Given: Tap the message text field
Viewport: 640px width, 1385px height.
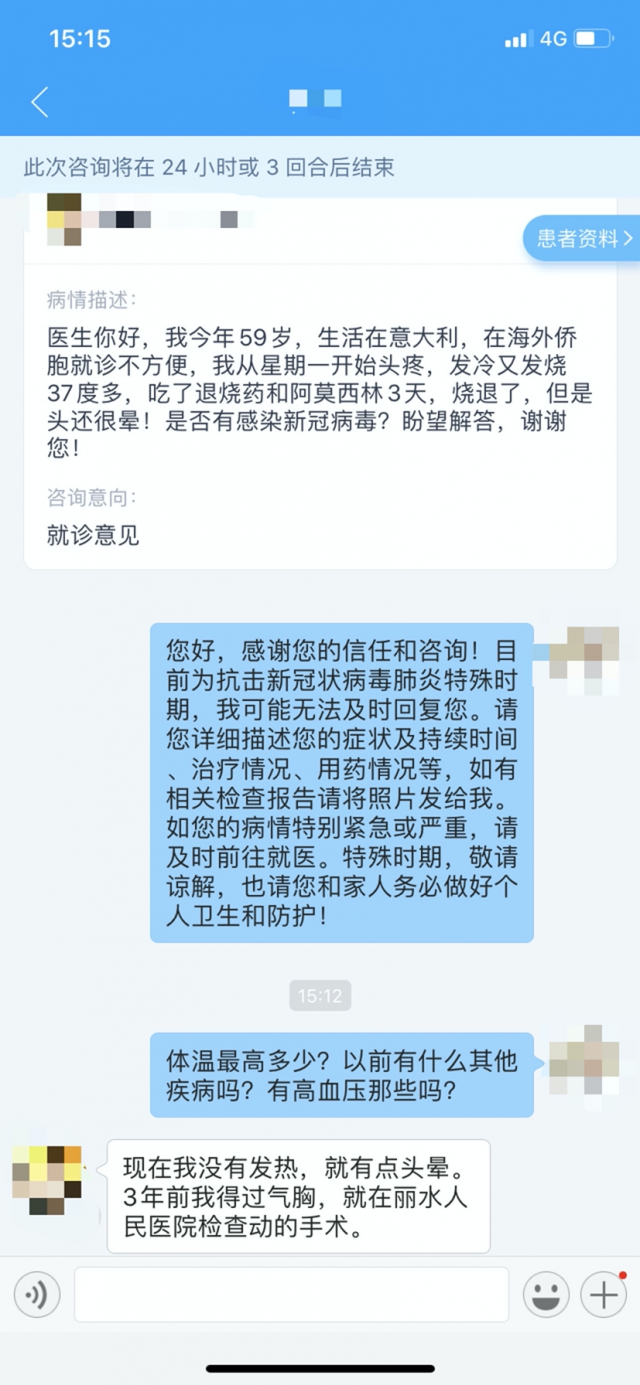Looking at the screenshot, I should 291,1295.
